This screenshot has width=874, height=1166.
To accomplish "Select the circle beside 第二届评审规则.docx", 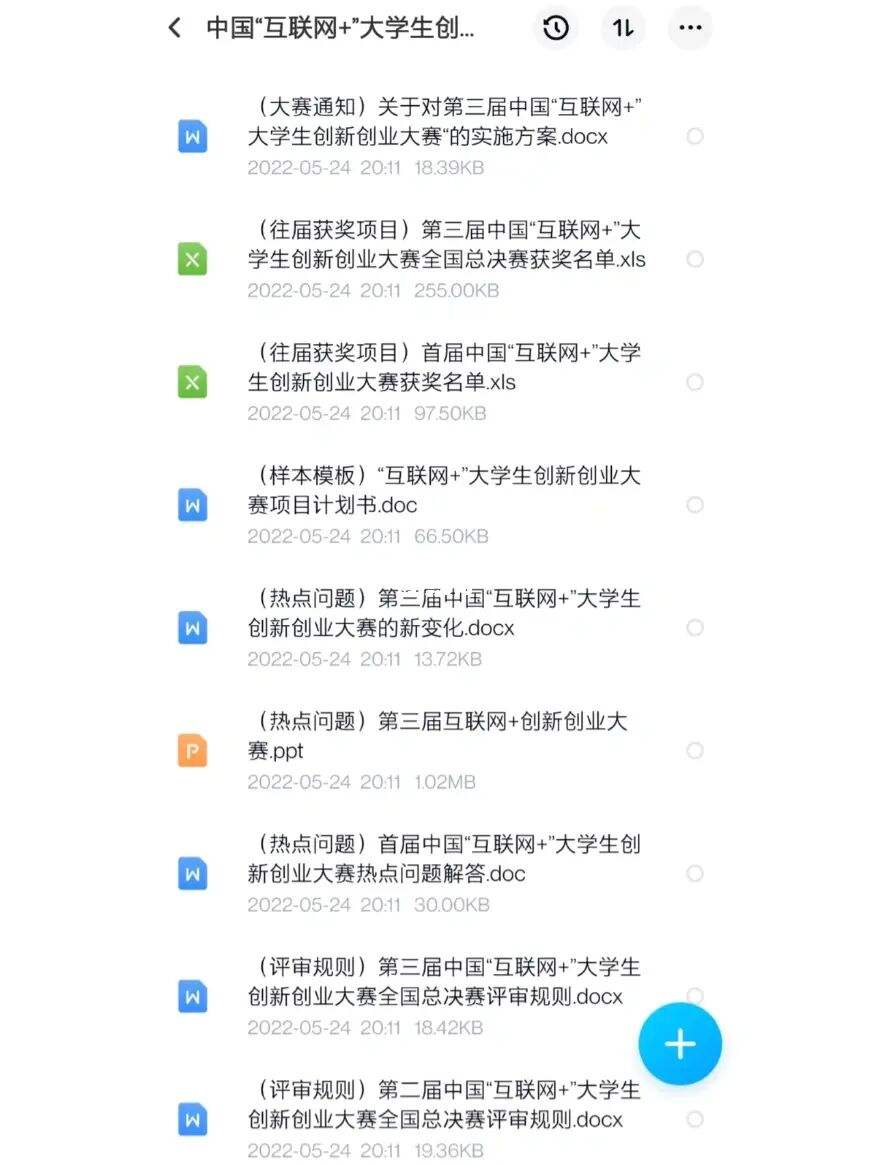I will pos(695,1120).
